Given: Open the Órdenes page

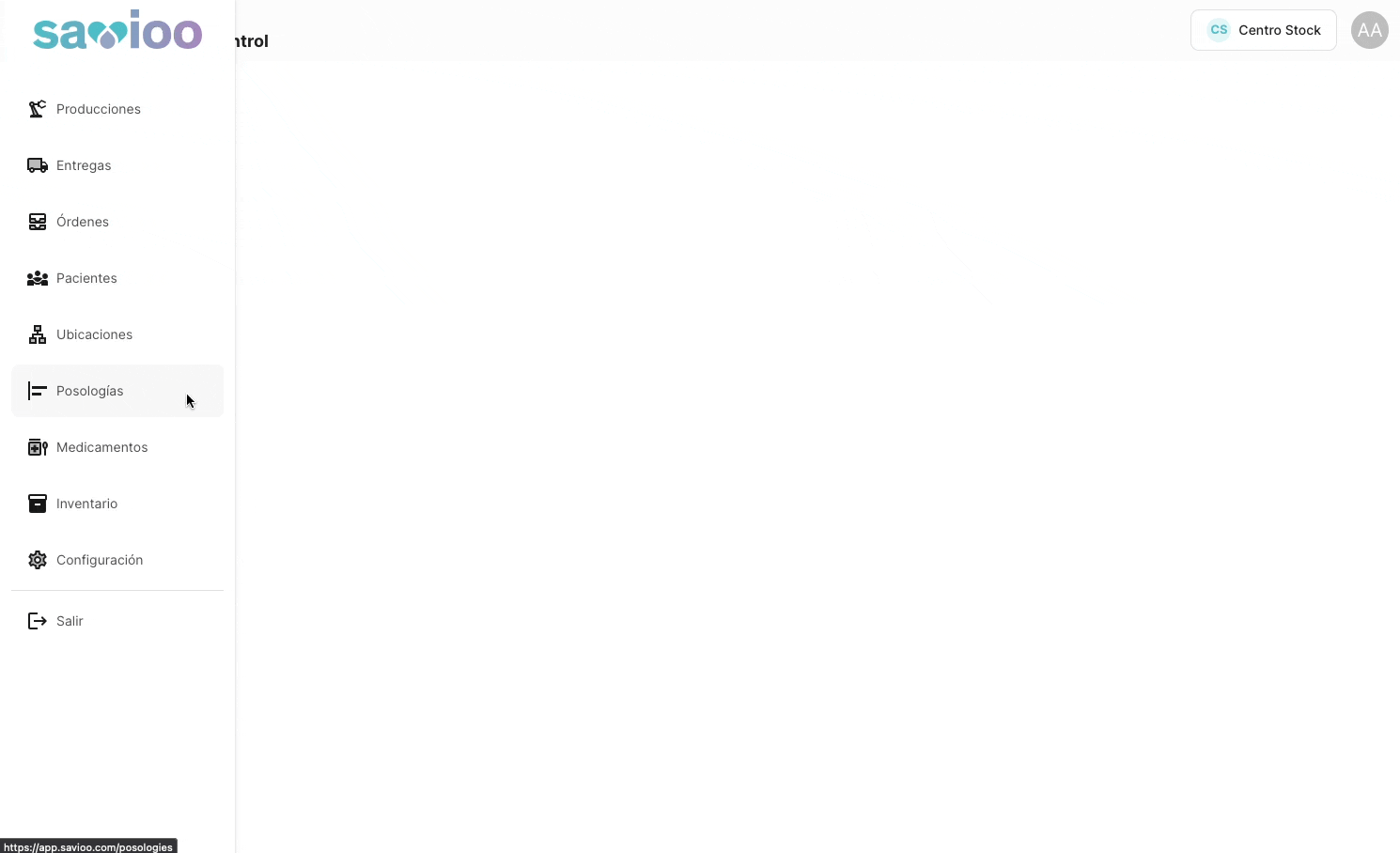Looking at the screenshot, I should [83, 222].
